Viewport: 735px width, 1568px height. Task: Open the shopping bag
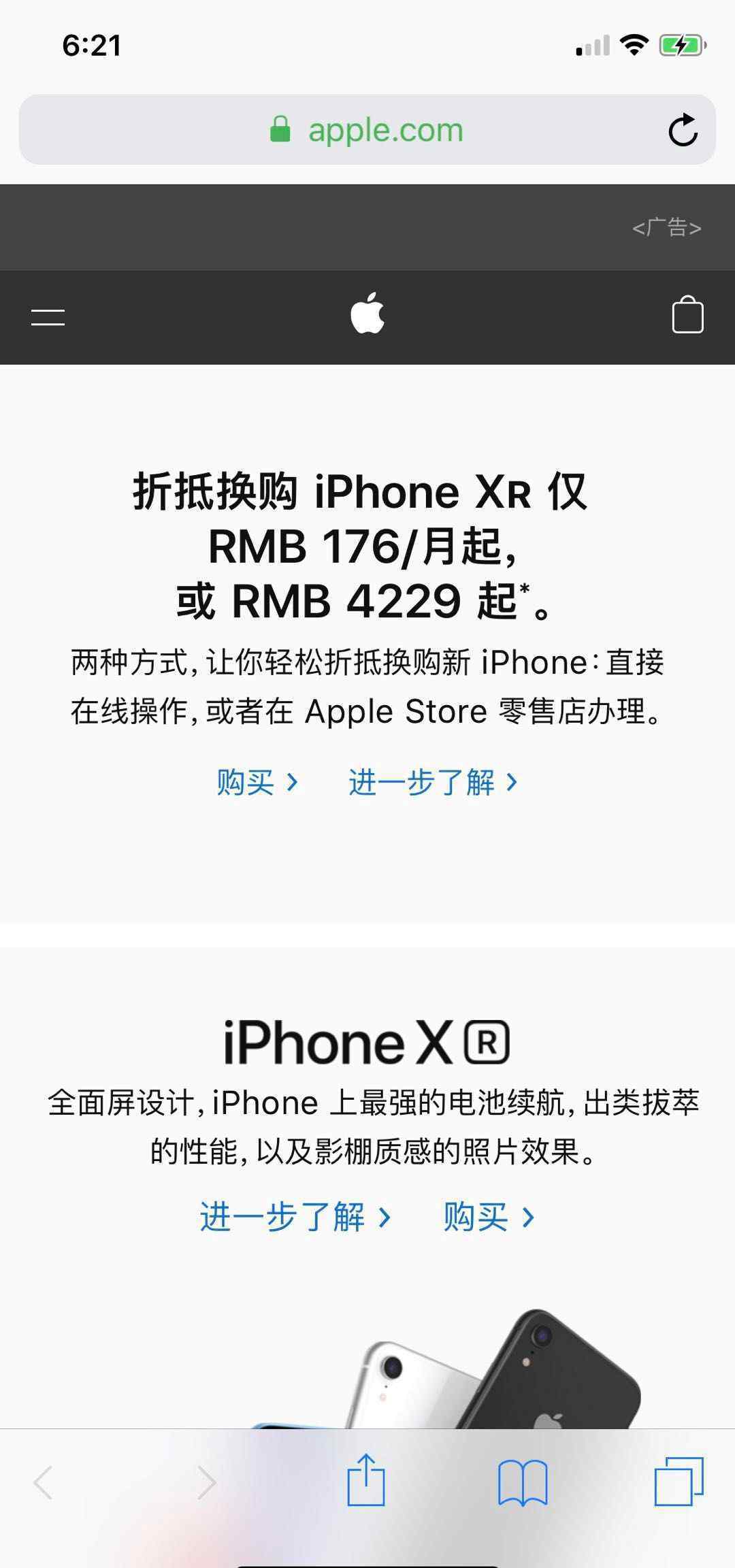point(687,314)
